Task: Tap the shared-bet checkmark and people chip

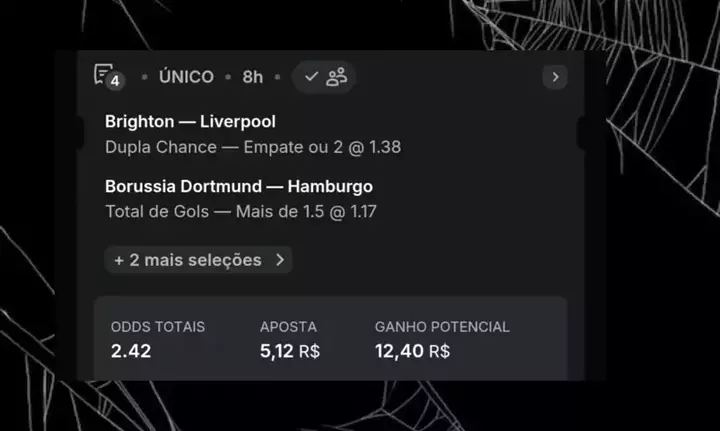Action: coord(324,77)
